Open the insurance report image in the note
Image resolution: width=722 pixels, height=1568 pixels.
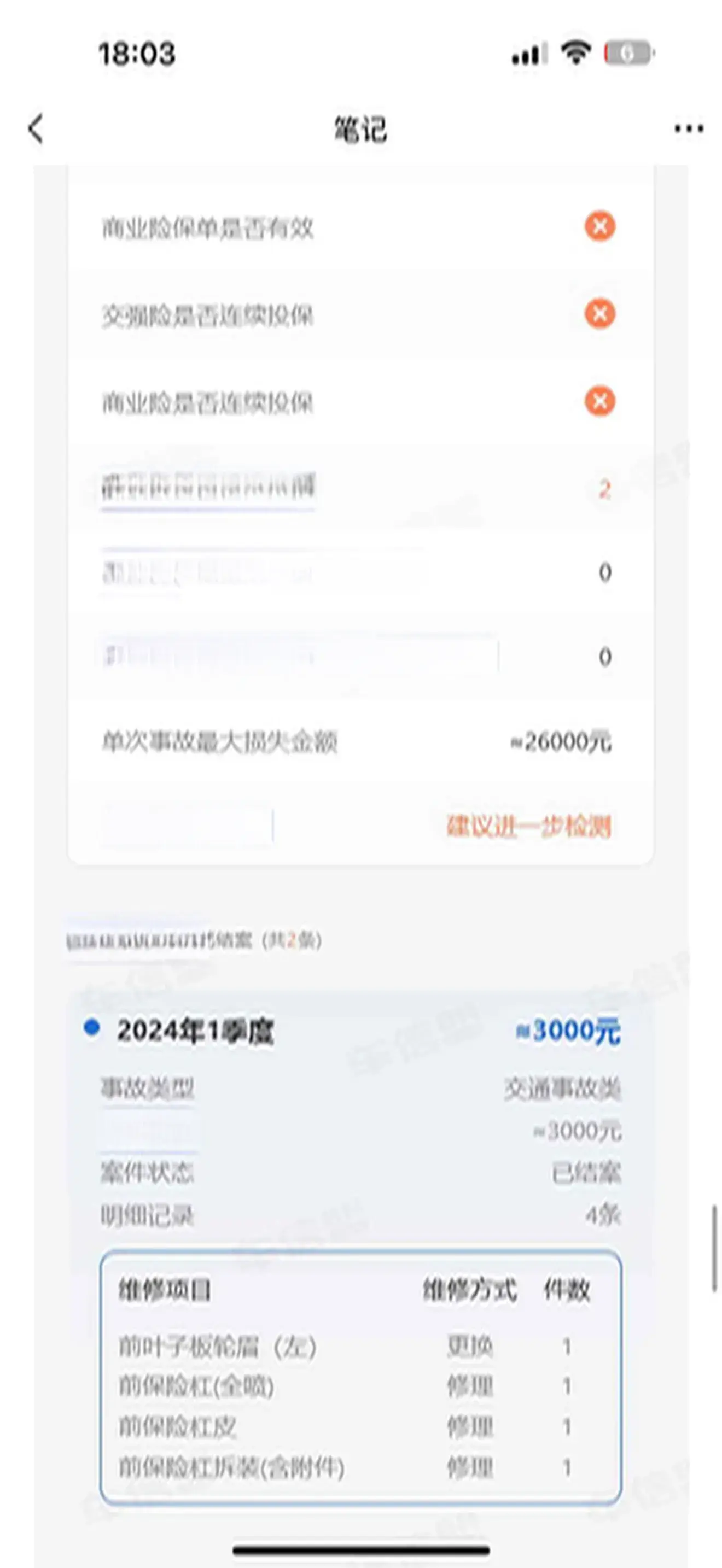pos(360,791)
